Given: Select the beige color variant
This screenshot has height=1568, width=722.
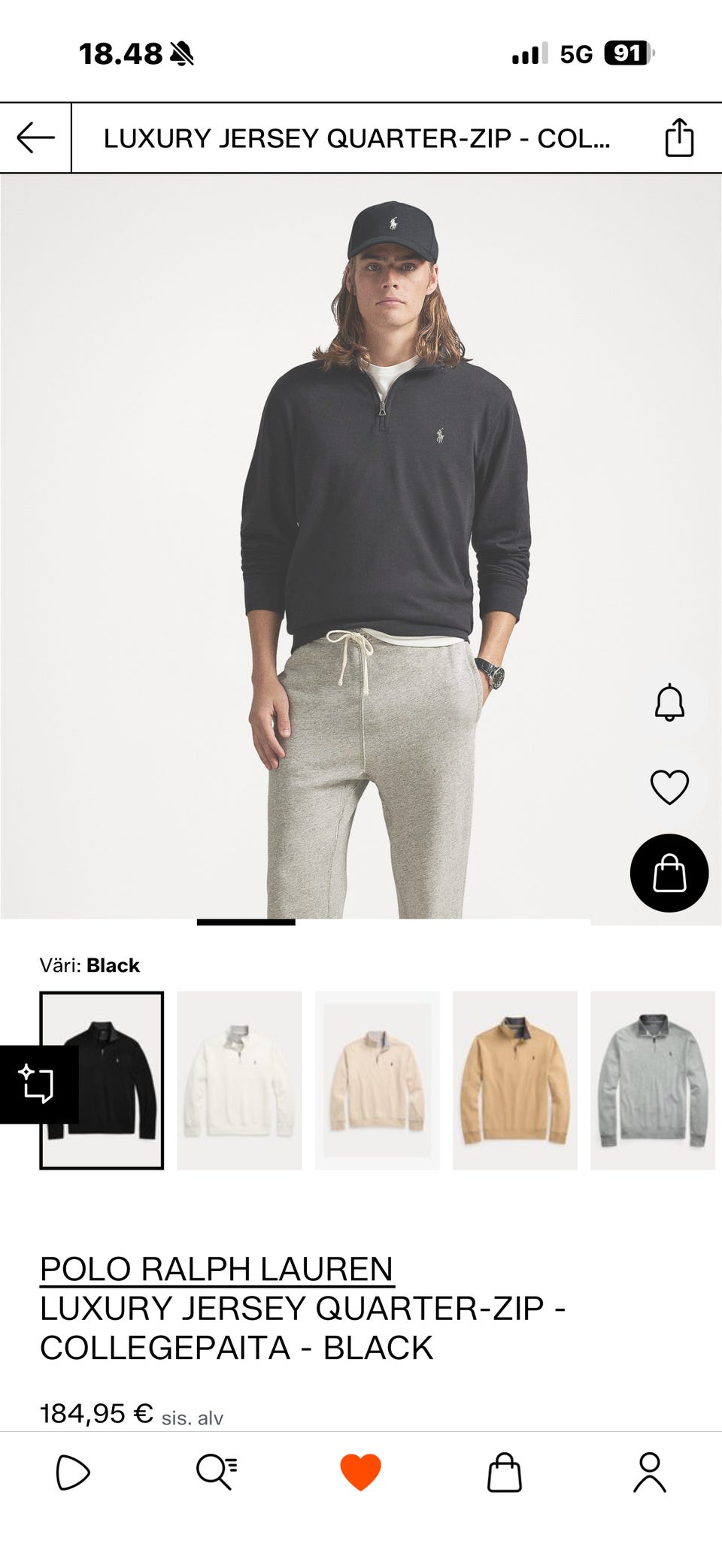Looking at the screenshot, I should 377,1080.
